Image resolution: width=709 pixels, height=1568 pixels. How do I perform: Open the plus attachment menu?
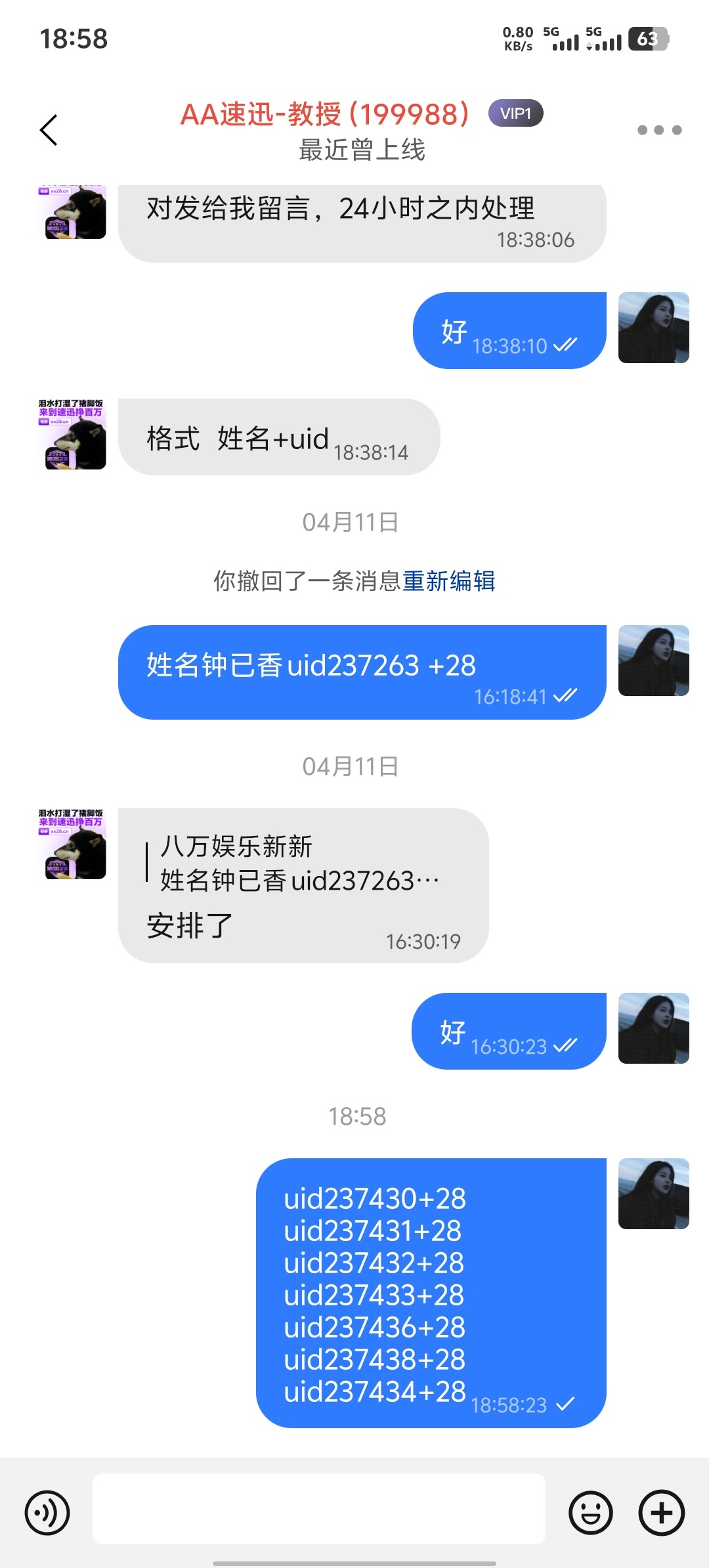click(x=661, y=1513)
